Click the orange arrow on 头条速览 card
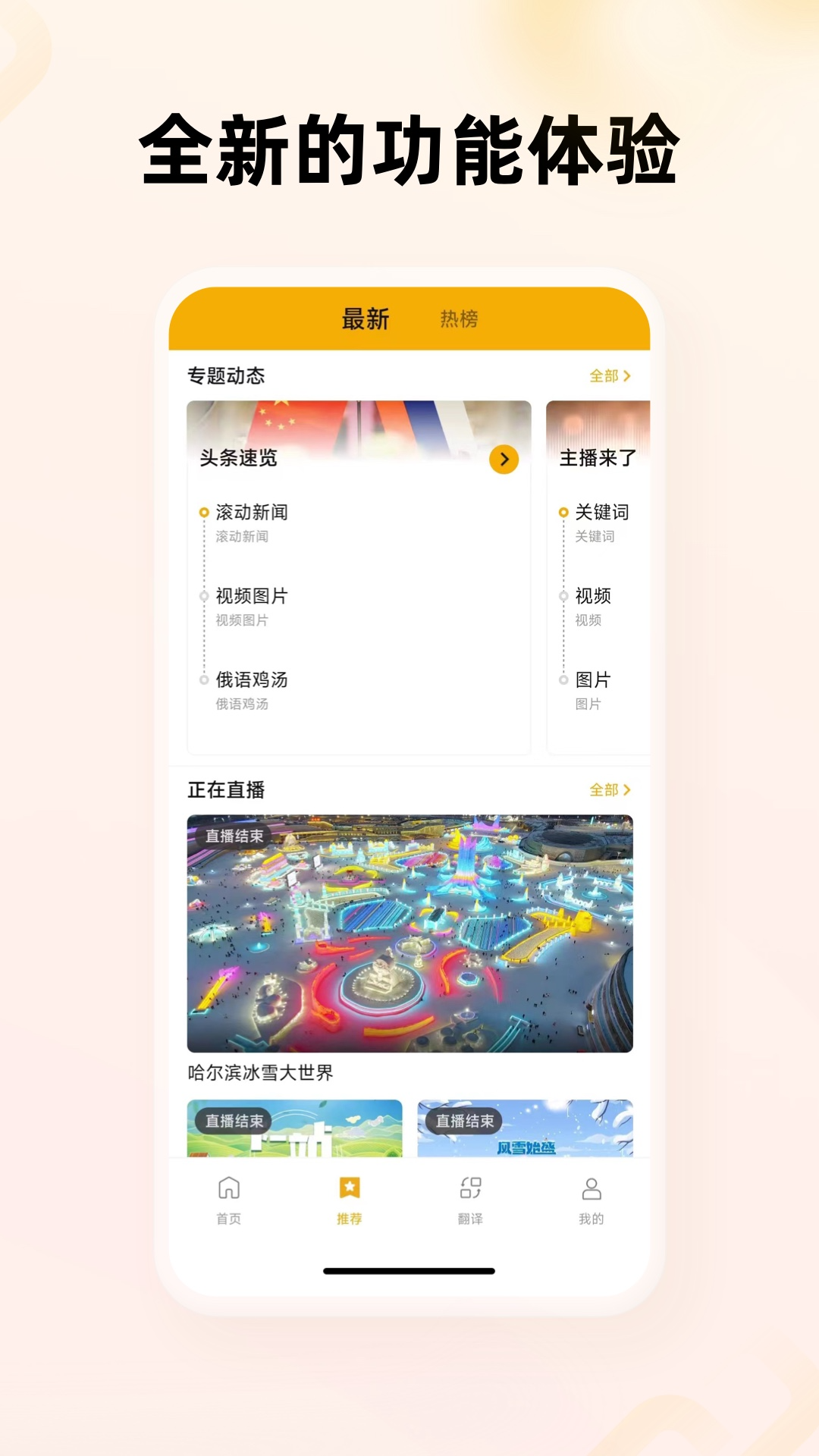Viewport: 819px width, 1456px height. point(504,460)
